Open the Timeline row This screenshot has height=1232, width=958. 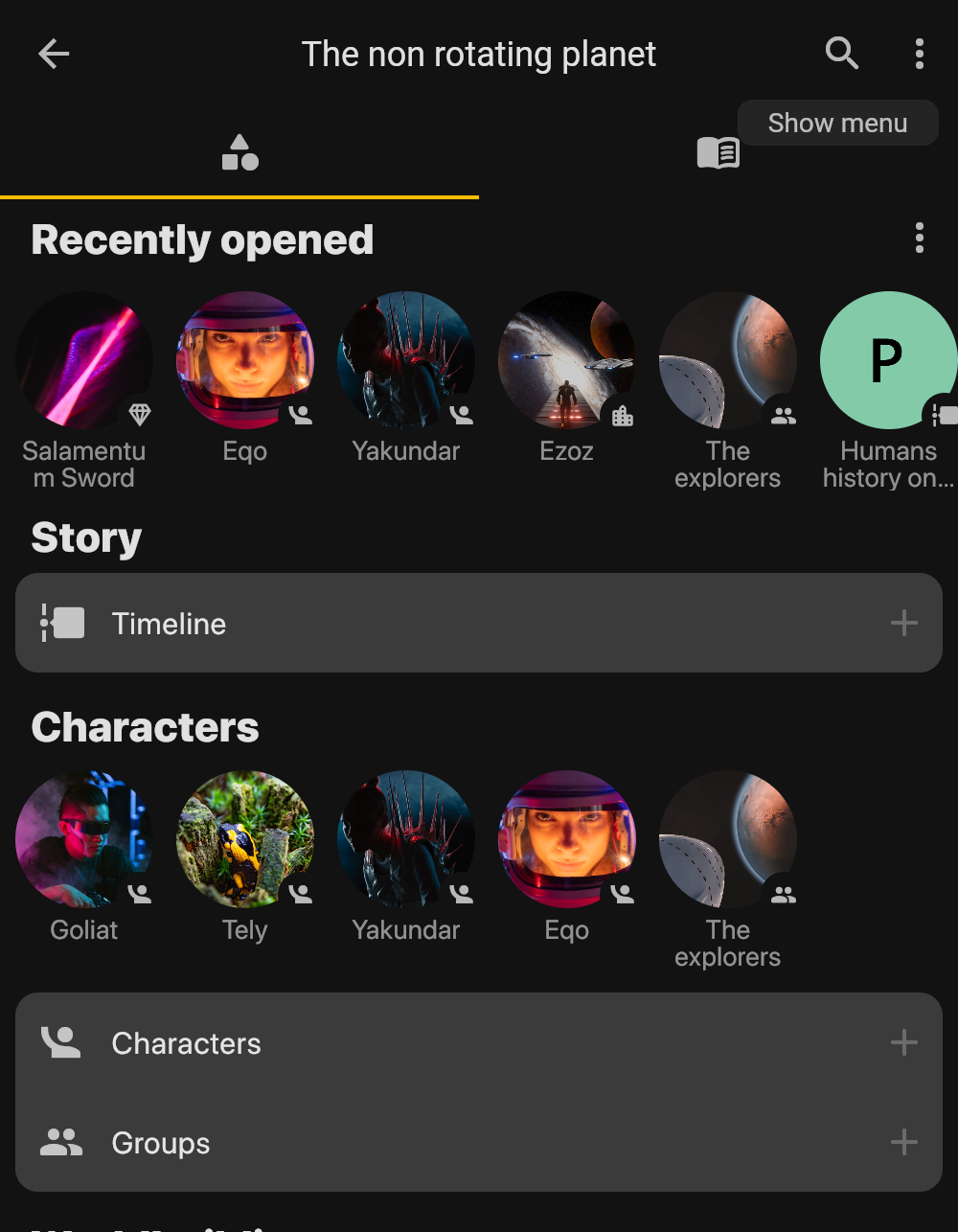(383, 624)
